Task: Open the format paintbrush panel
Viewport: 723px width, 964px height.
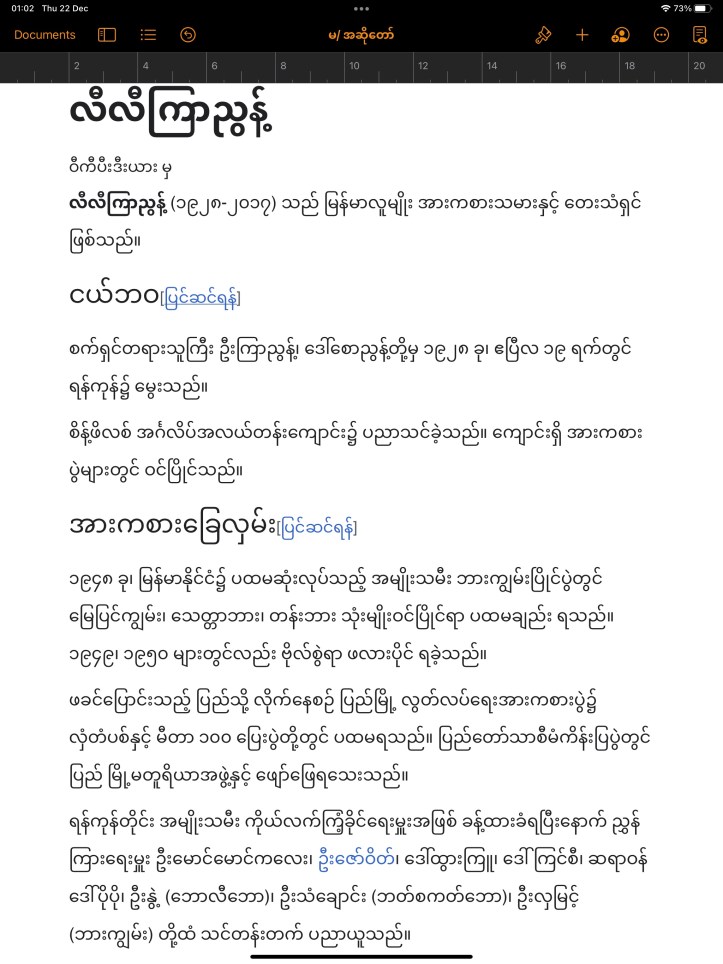Action: [x=543, y=35]
